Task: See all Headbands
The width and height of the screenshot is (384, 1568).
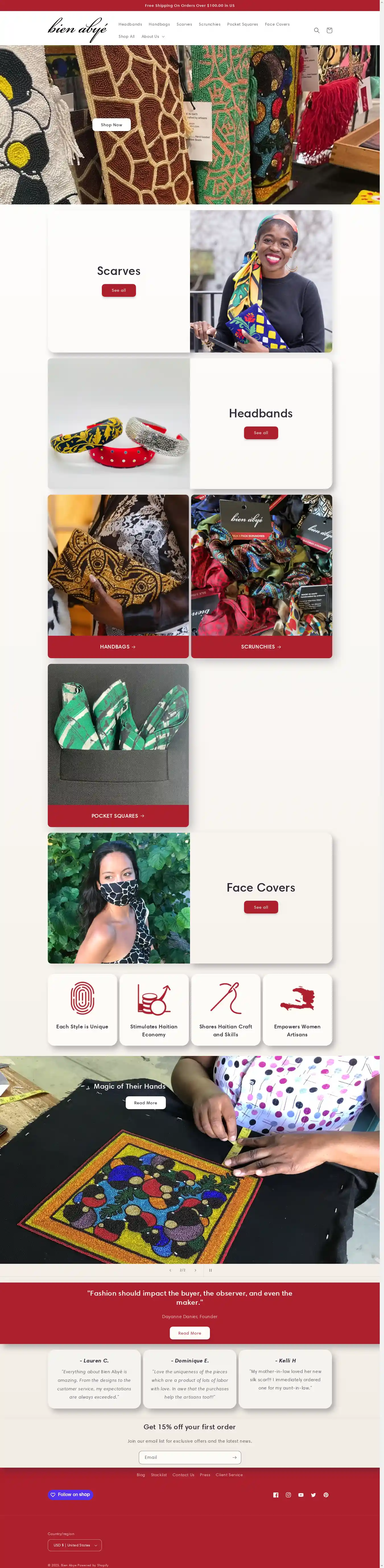Action: pos(261,433)
